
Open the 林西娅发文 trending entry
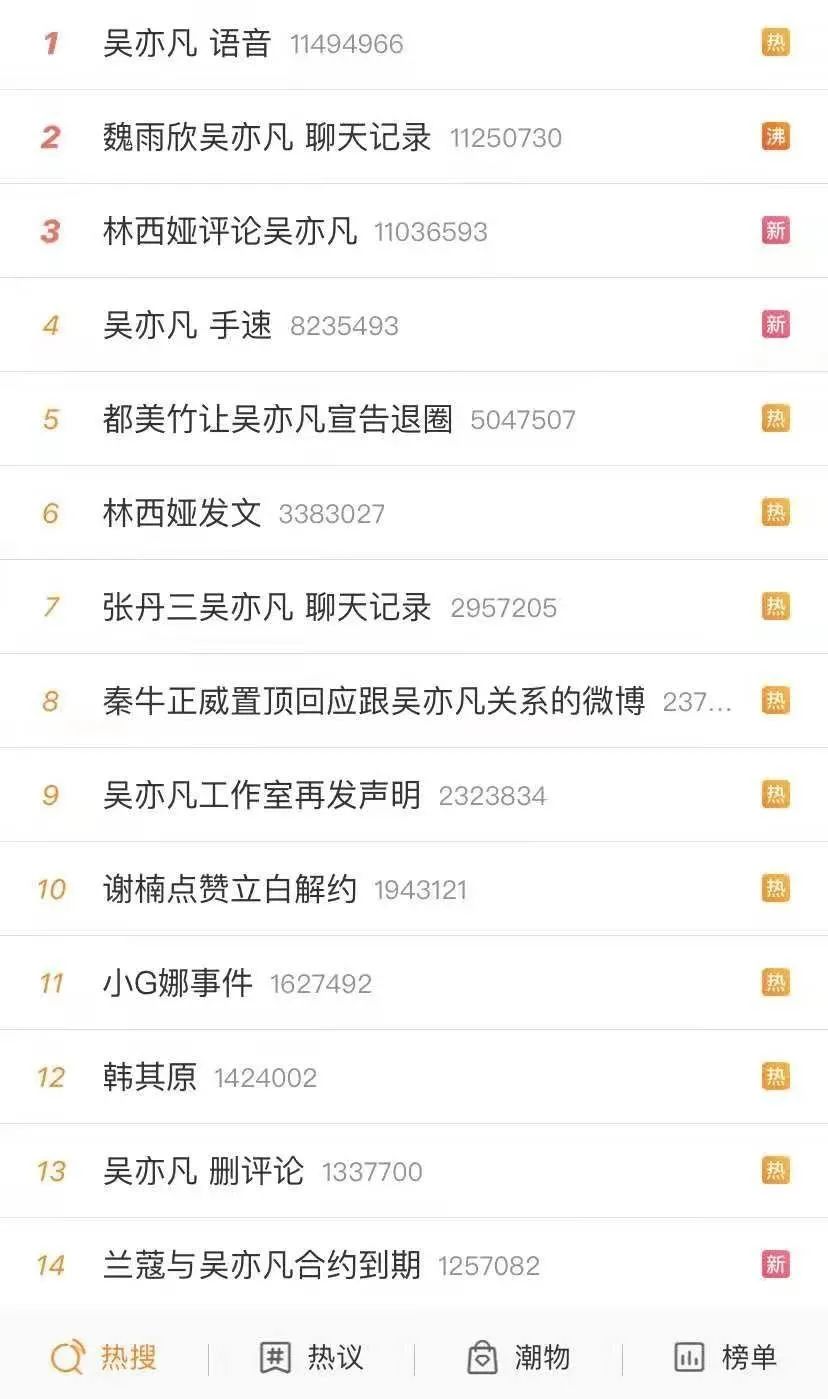point(182,513)
